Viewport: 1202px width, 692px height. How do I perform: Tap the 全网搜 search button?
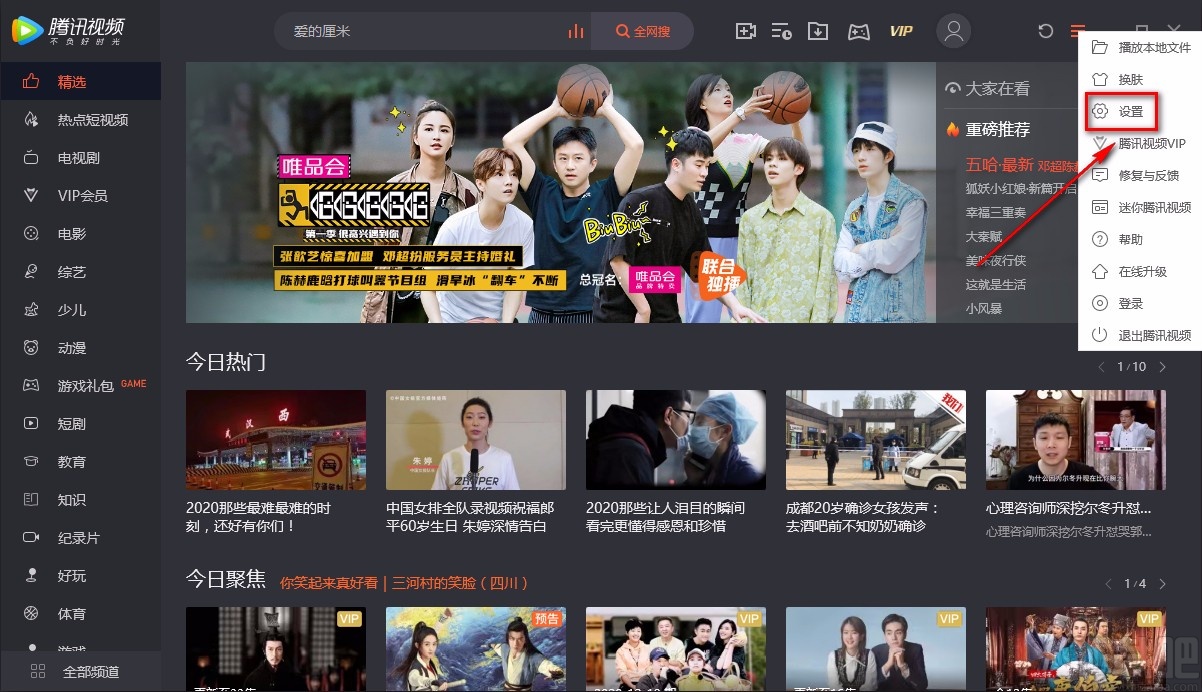point(642,32)
